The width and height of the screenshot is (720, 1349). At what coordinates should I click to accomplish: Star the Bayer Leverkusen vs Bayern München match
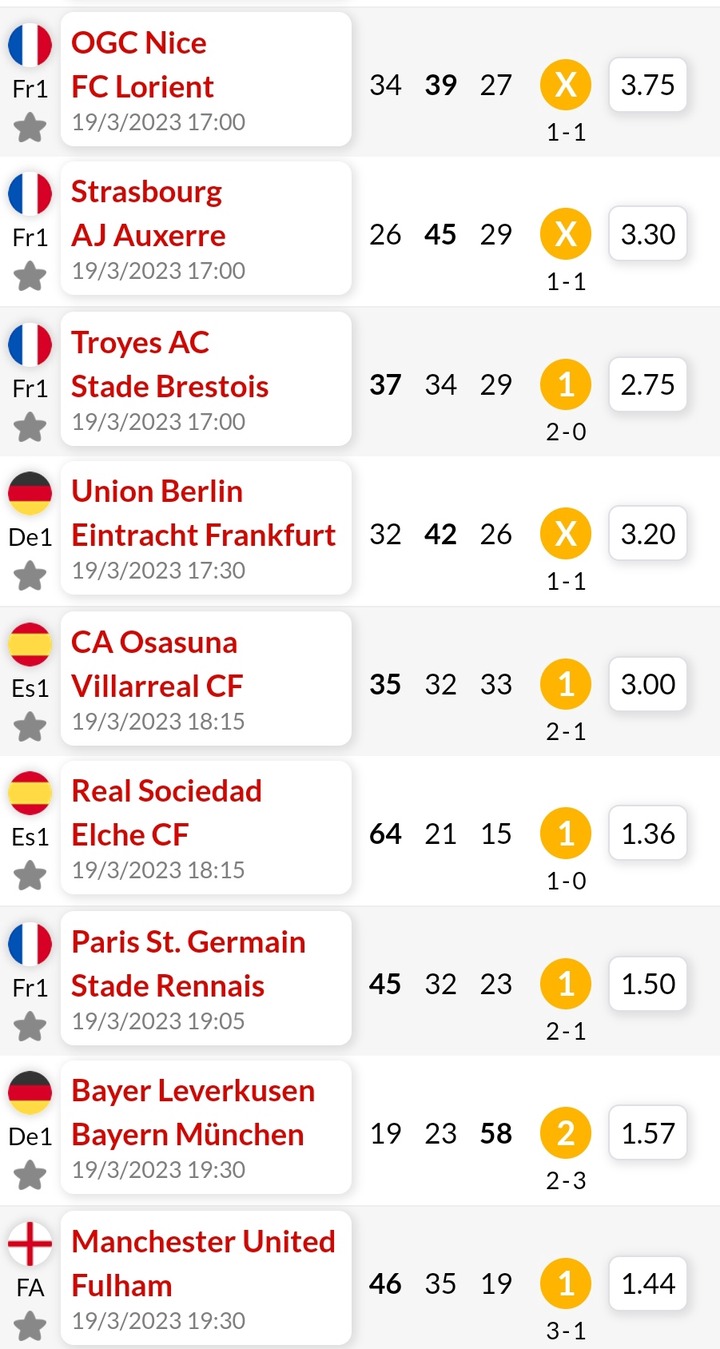pyautogui.click(x=30, y=1175)
